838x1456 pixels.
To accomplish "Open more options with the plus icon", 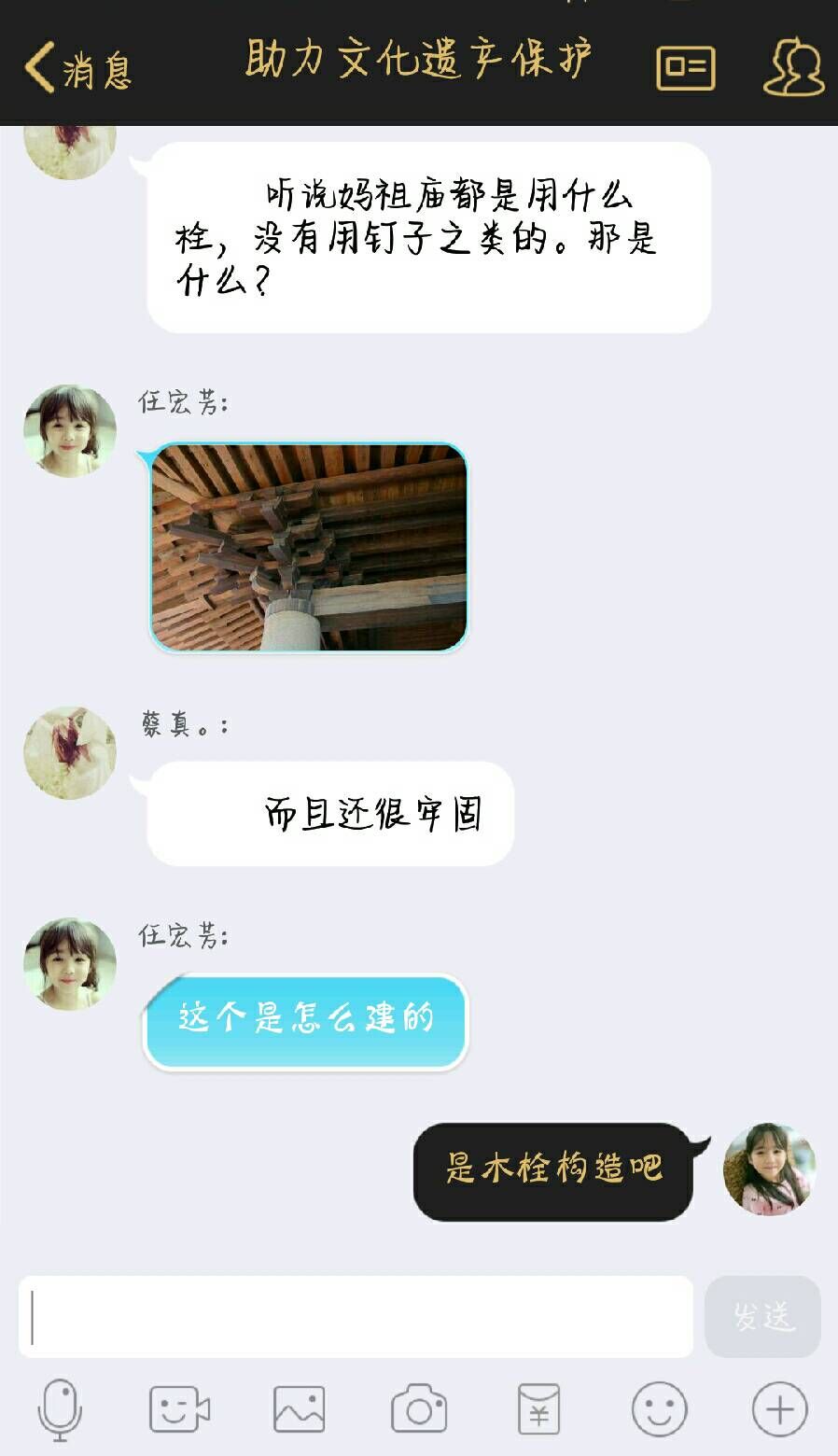I will coord(778,1409).
